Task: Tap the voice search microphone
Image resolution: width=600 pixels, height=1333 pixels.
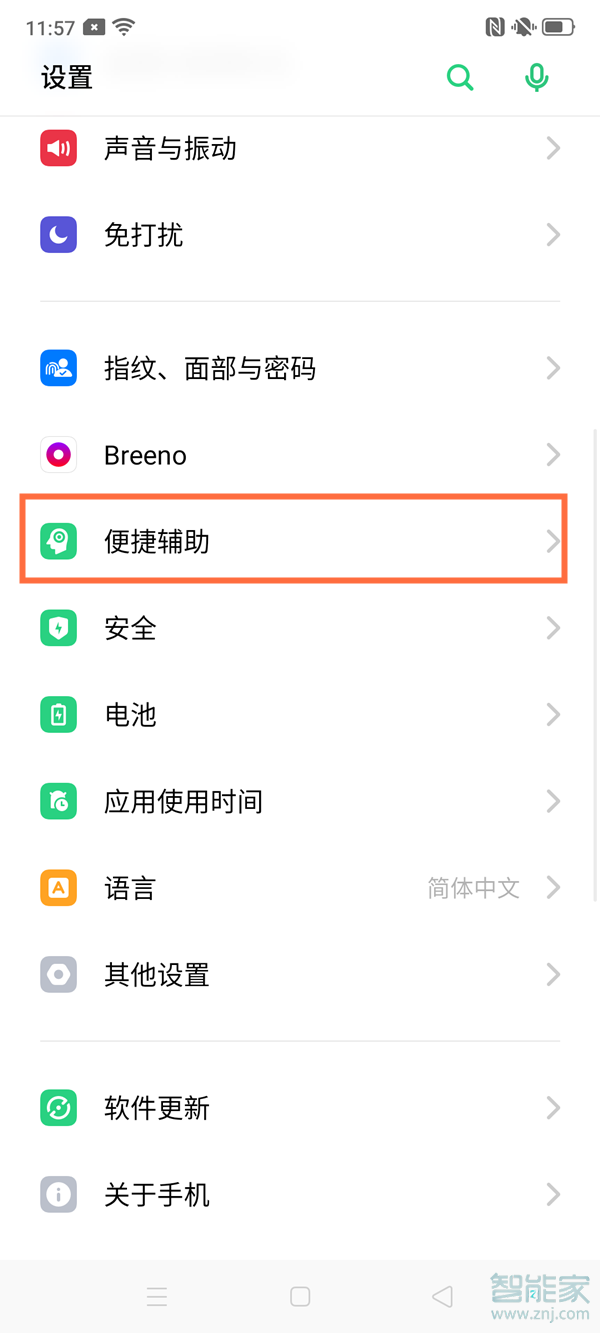Action: click(x=537, y=77)
